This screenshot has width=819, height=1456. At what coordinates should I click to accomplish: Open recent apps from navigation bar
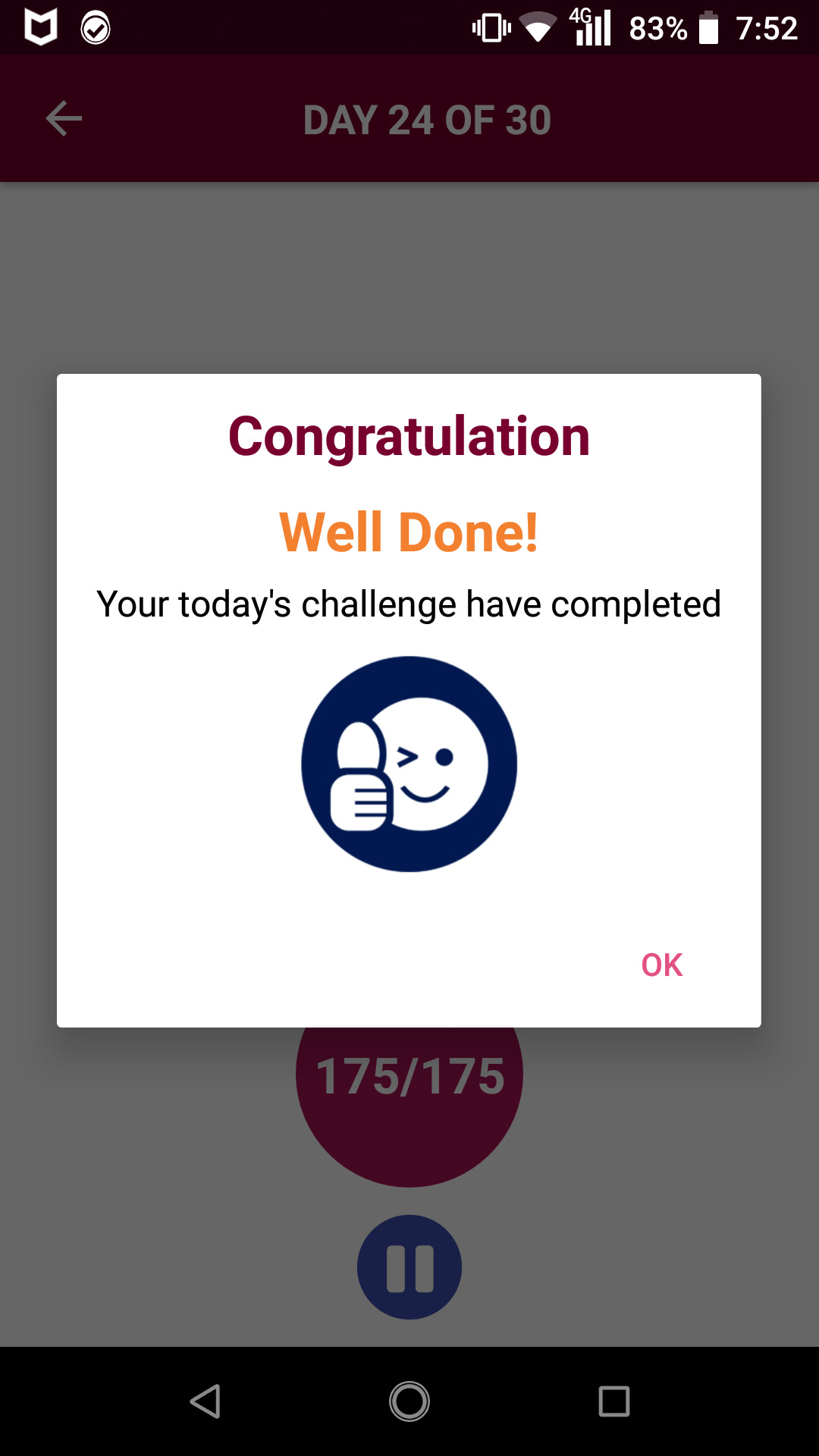(x=613, y=1401)
